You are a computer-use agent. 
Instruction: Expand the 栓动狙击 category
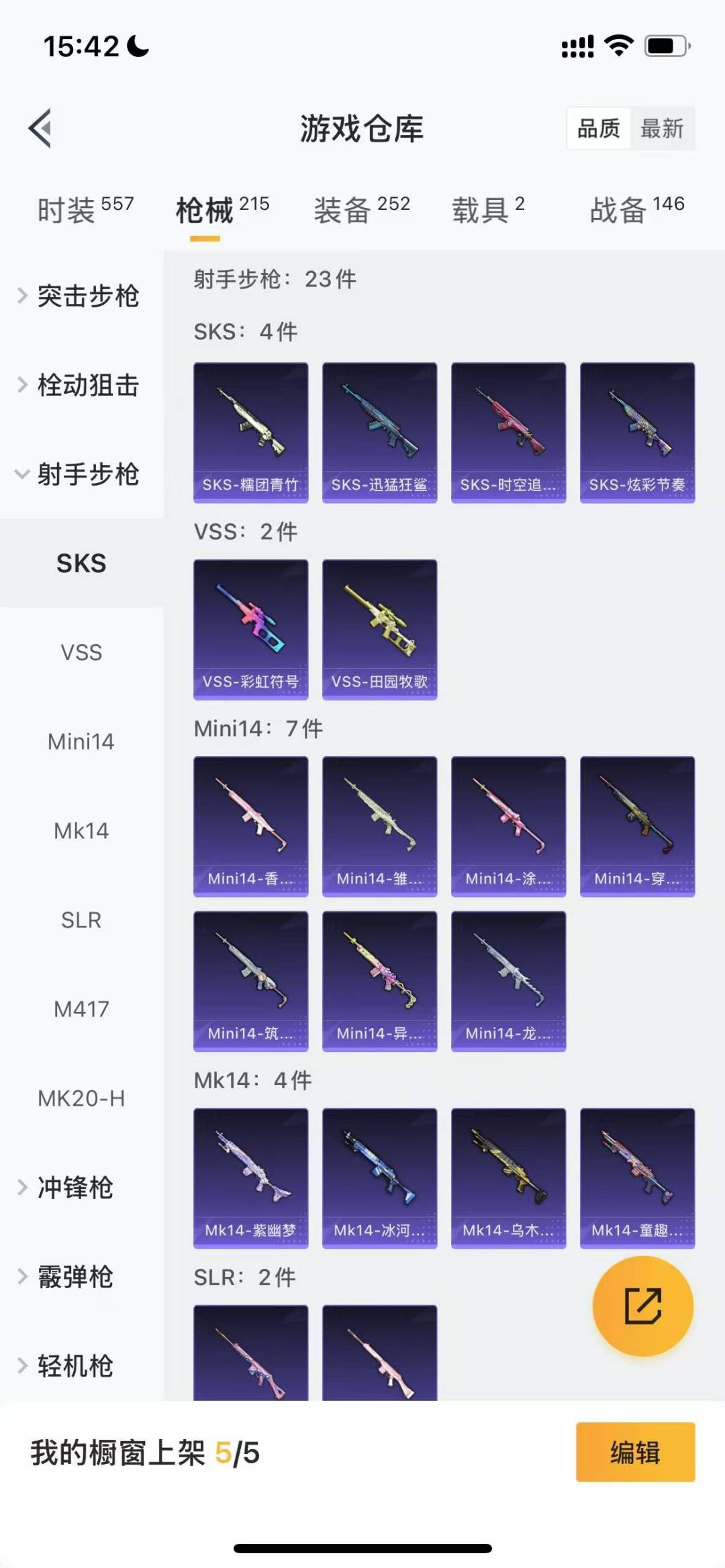click(x=81, y=385)
